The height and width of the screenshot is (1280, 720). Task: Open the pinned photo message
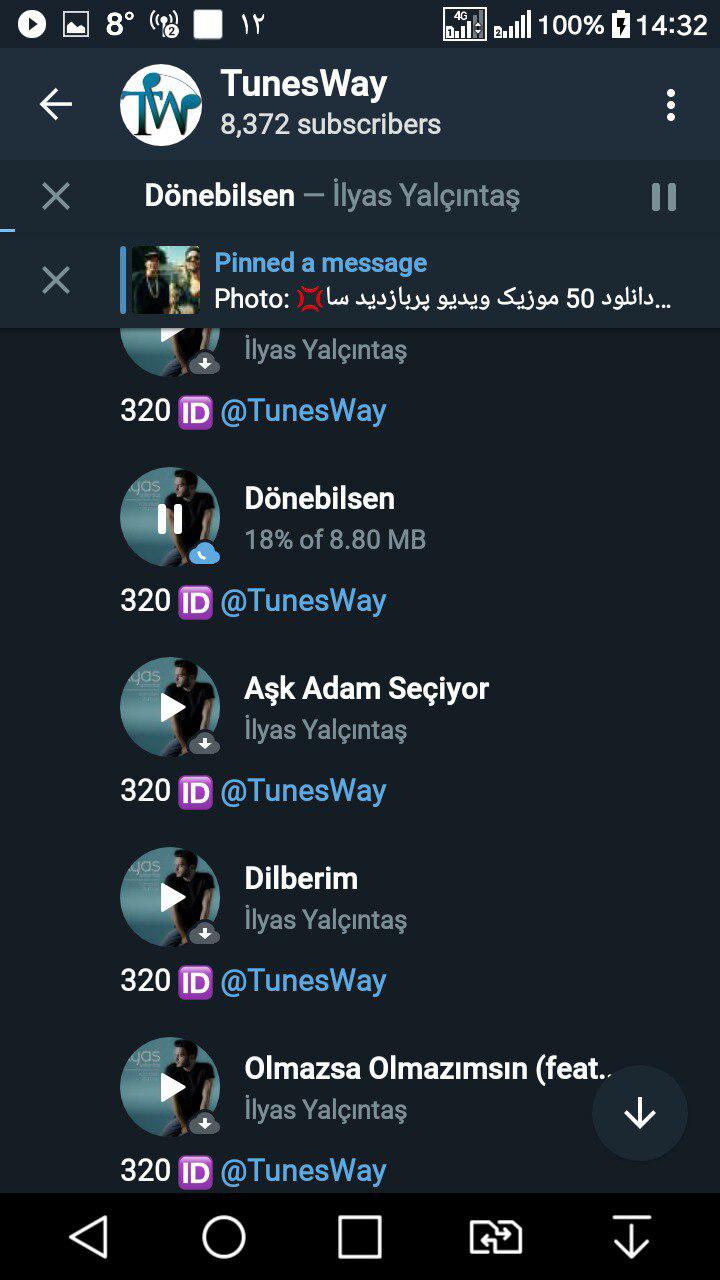tap(420, 280)
